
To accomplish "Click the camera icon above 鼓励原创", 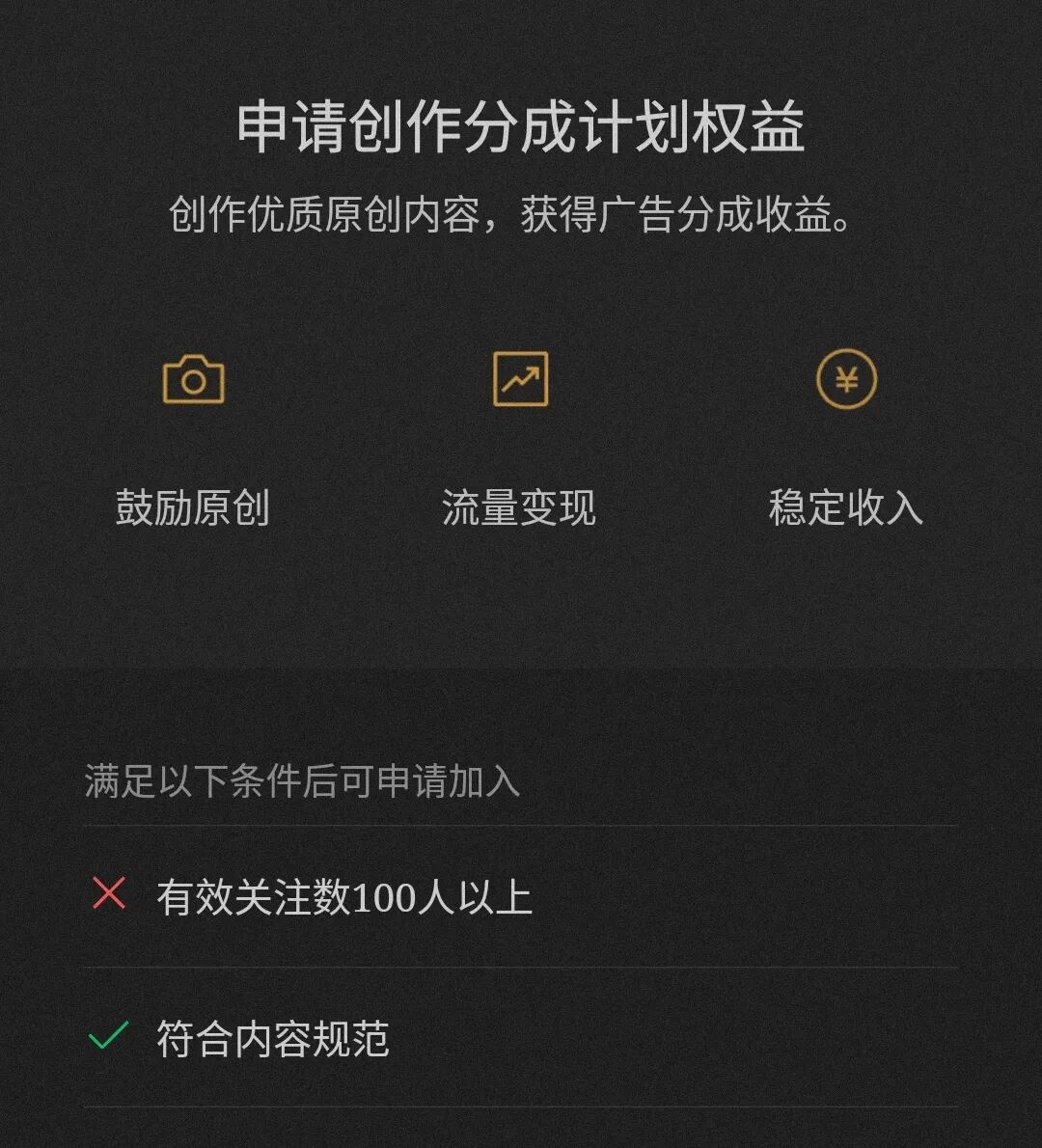I will 193,379.
